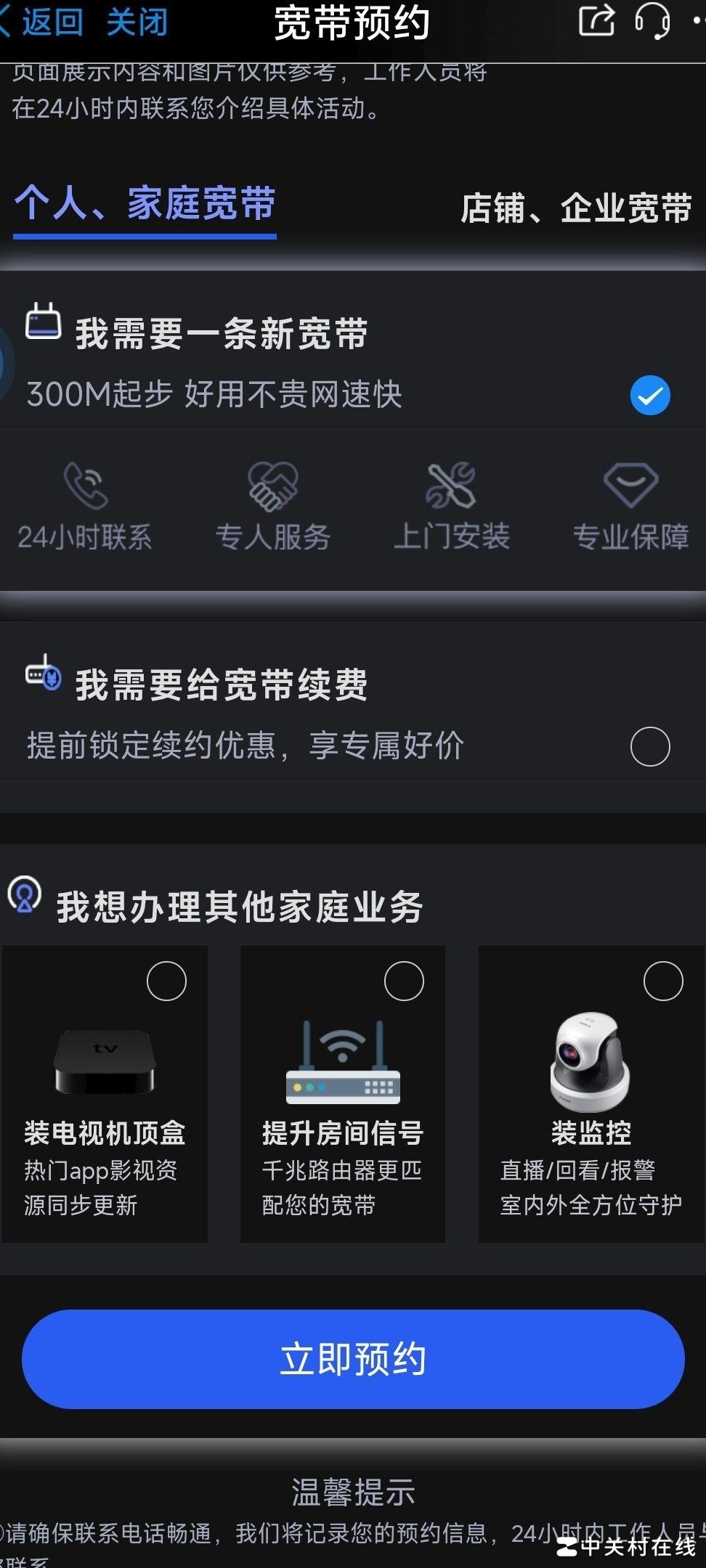
Task: Submit booking with 立即预约
Action: coord(353,1359)
